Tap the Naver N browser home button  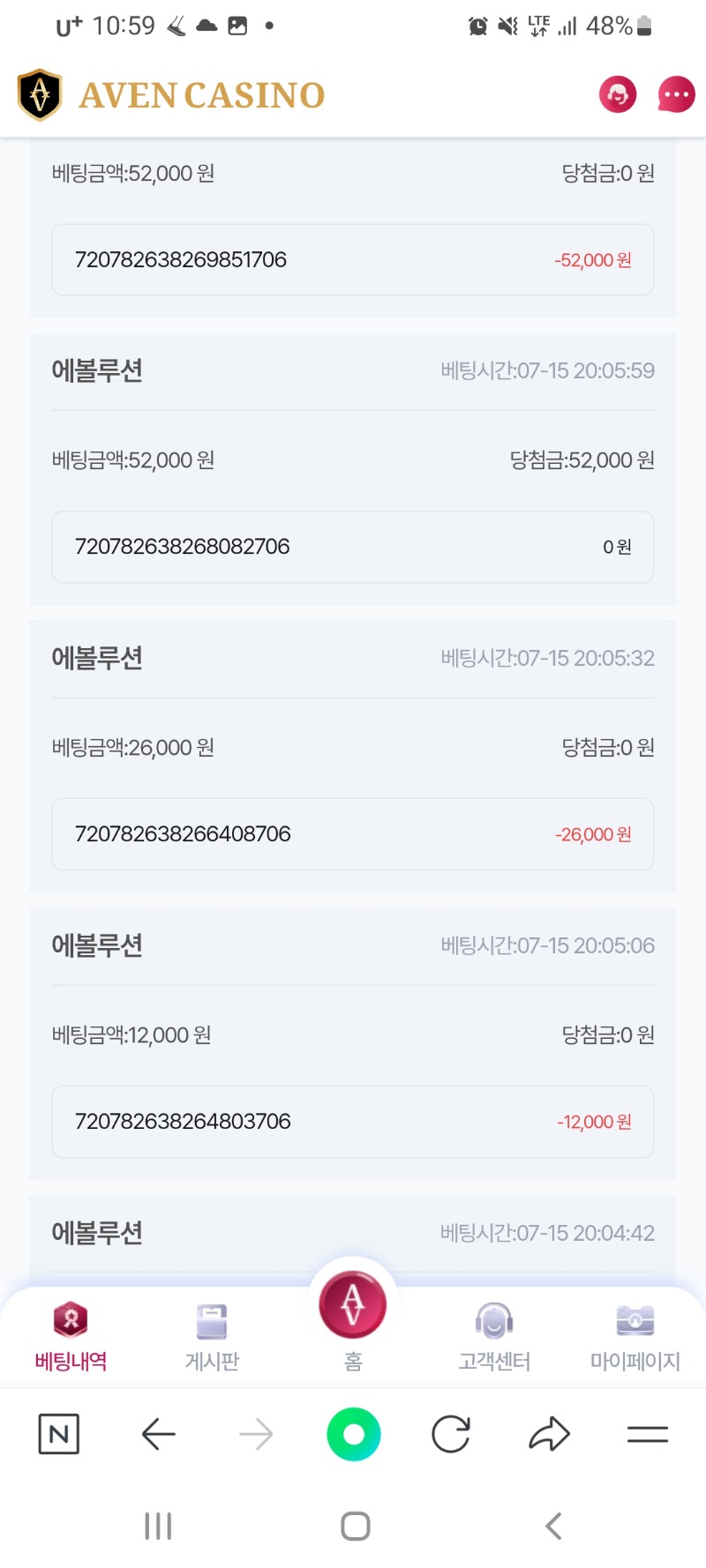59,1434
